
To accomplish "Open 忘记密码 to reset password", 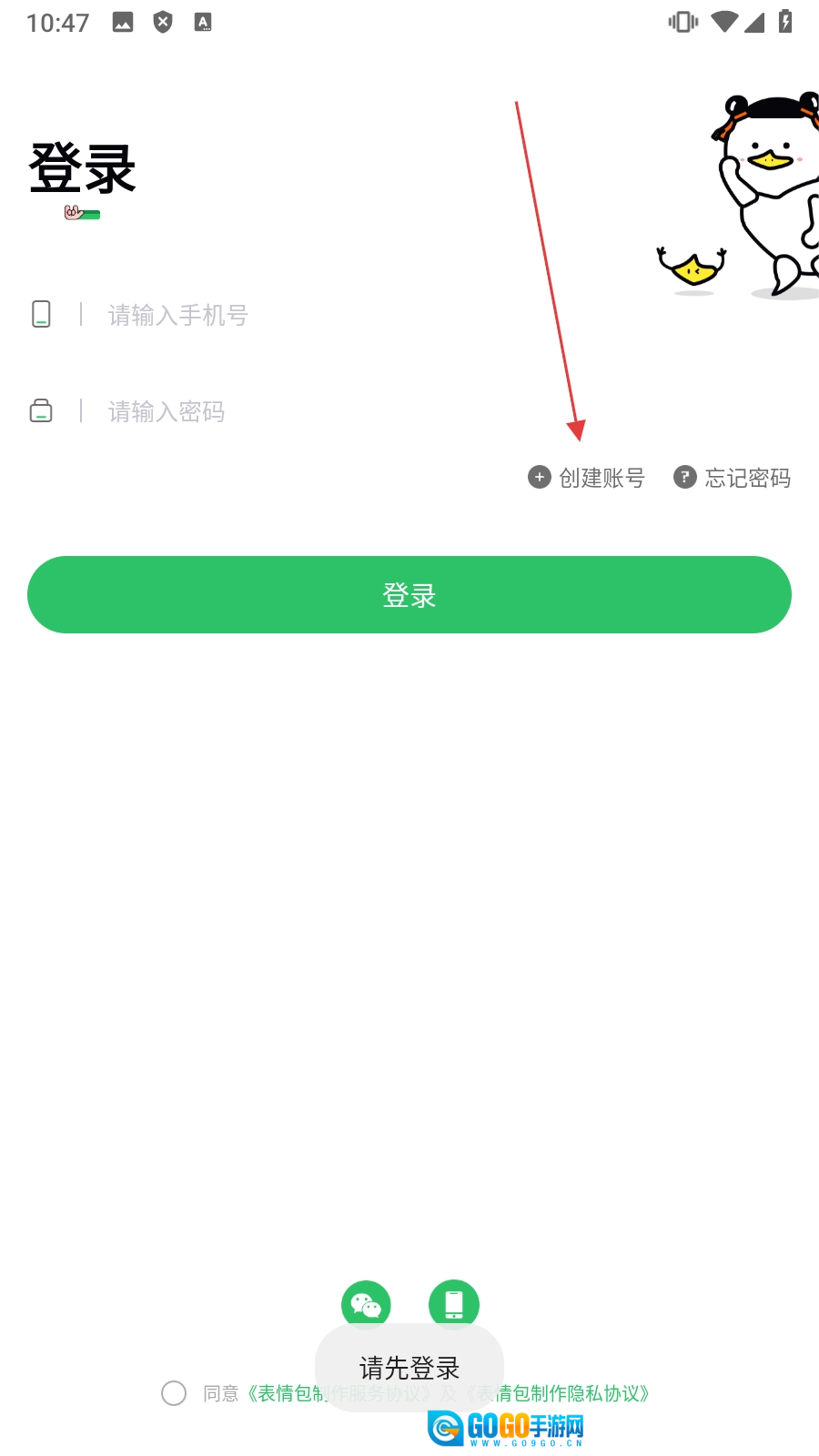I will click(x=733, y=478).
